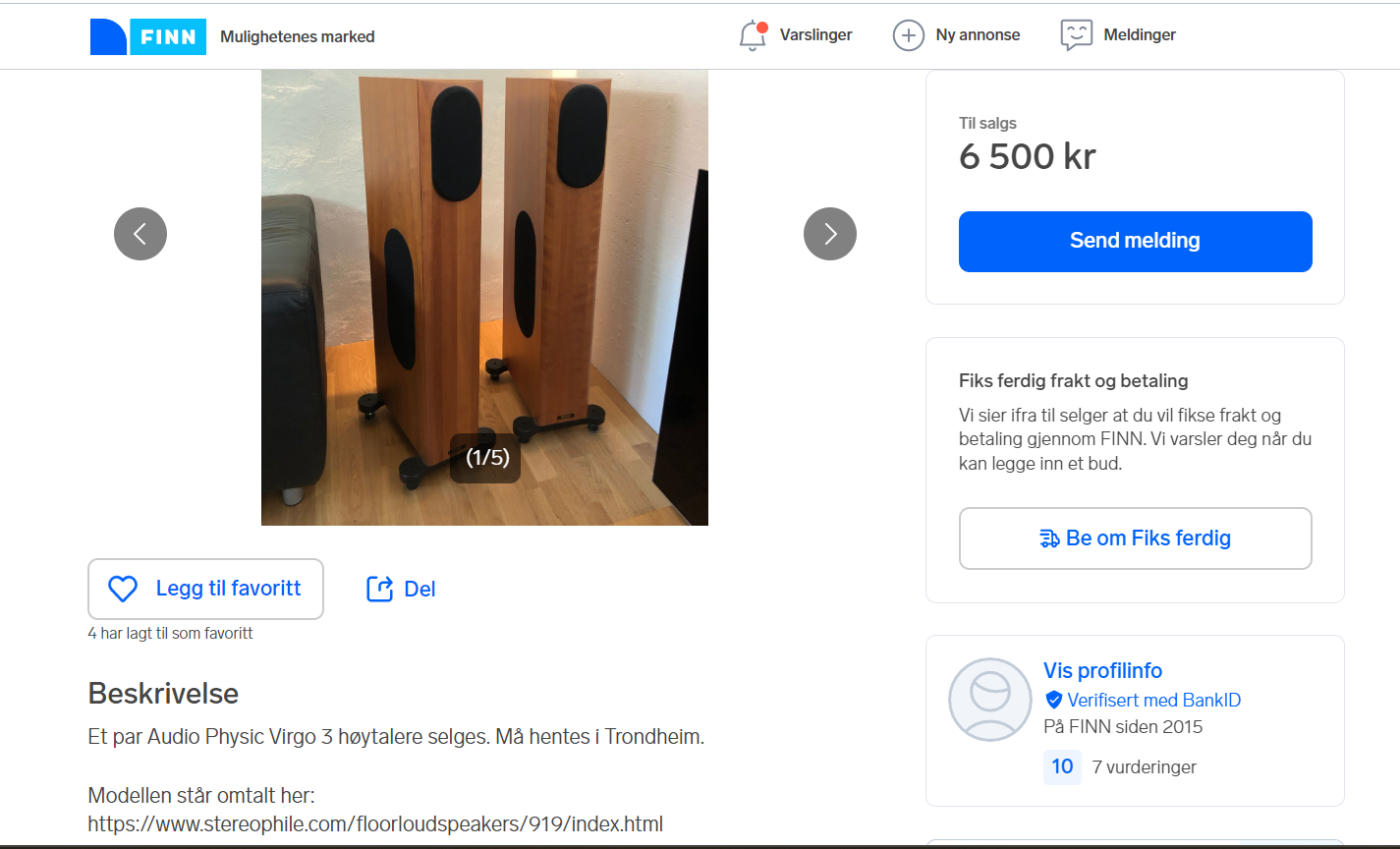Open Vis profilinfo for the seller
Image resolution: width=1400 pixels, height=849 pixels.
click(x=1102, y=671)
